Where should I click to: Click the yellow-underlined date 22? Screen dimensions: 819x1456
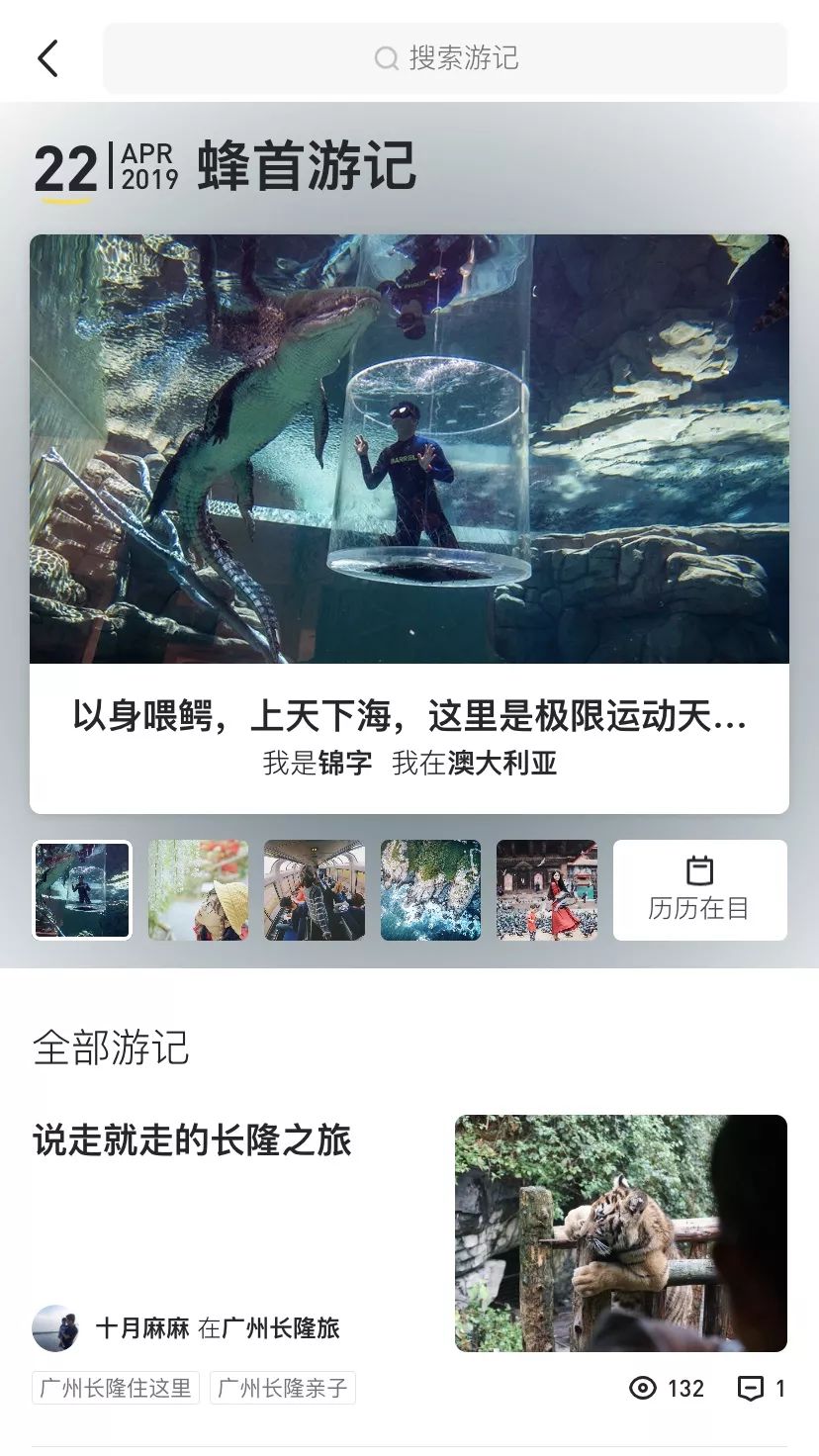tap(61, 167)
